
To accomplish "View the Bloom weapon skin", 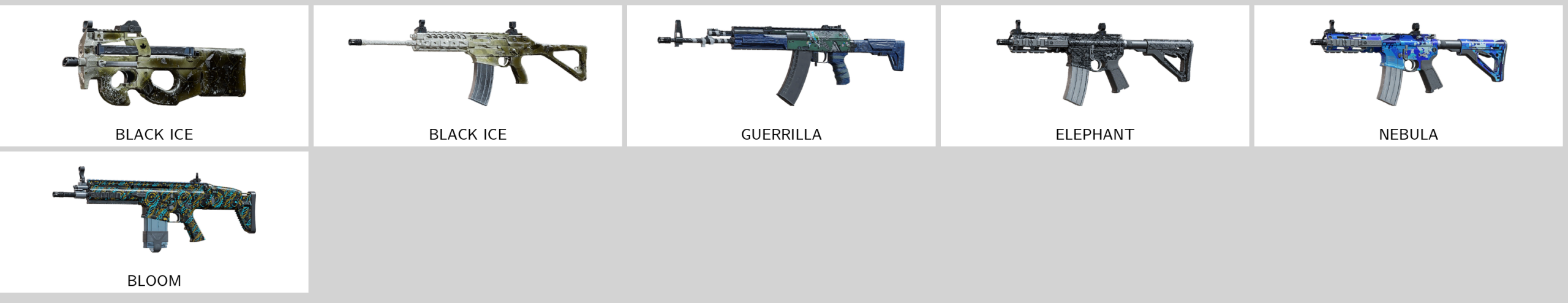I will 154,221.
